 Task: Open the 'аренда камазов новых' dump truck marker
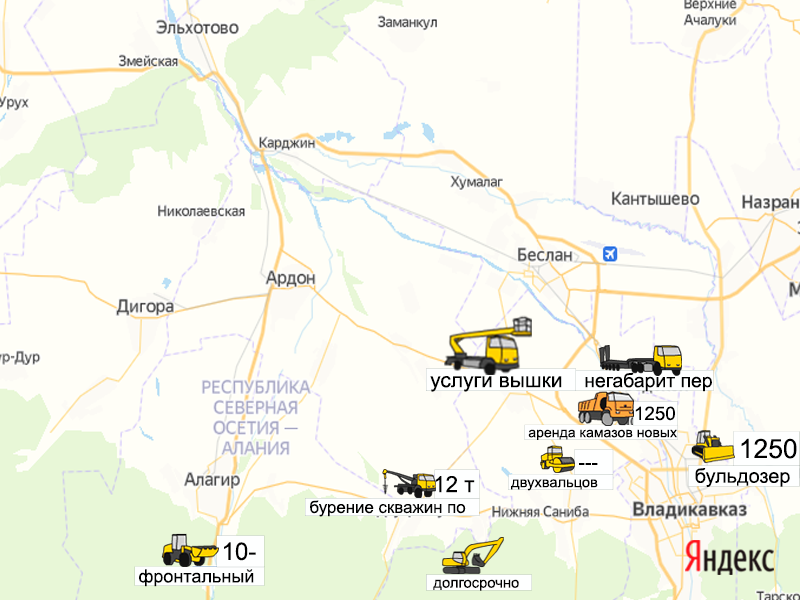point(605,408)
